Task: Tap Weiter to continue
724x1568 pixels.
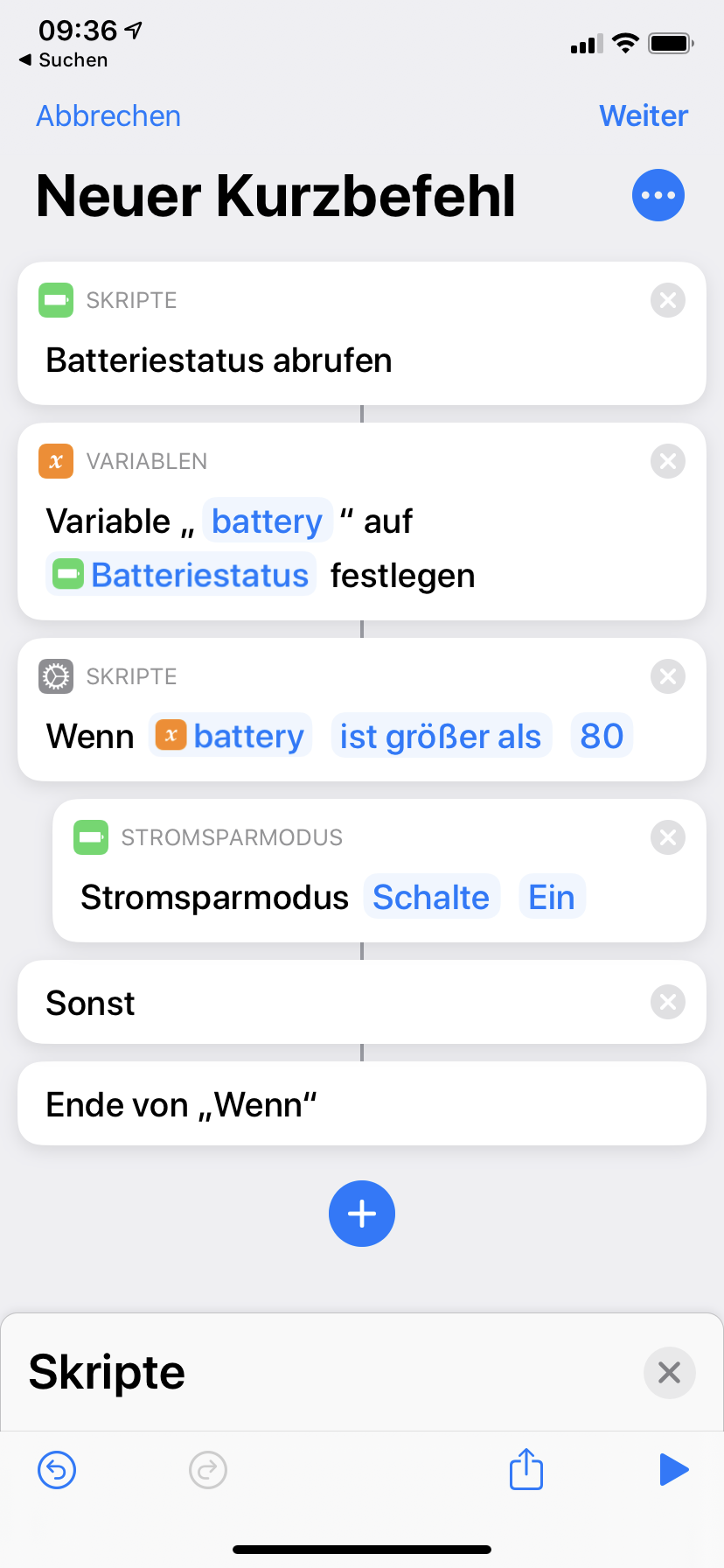Action: [x=644, y=115]
